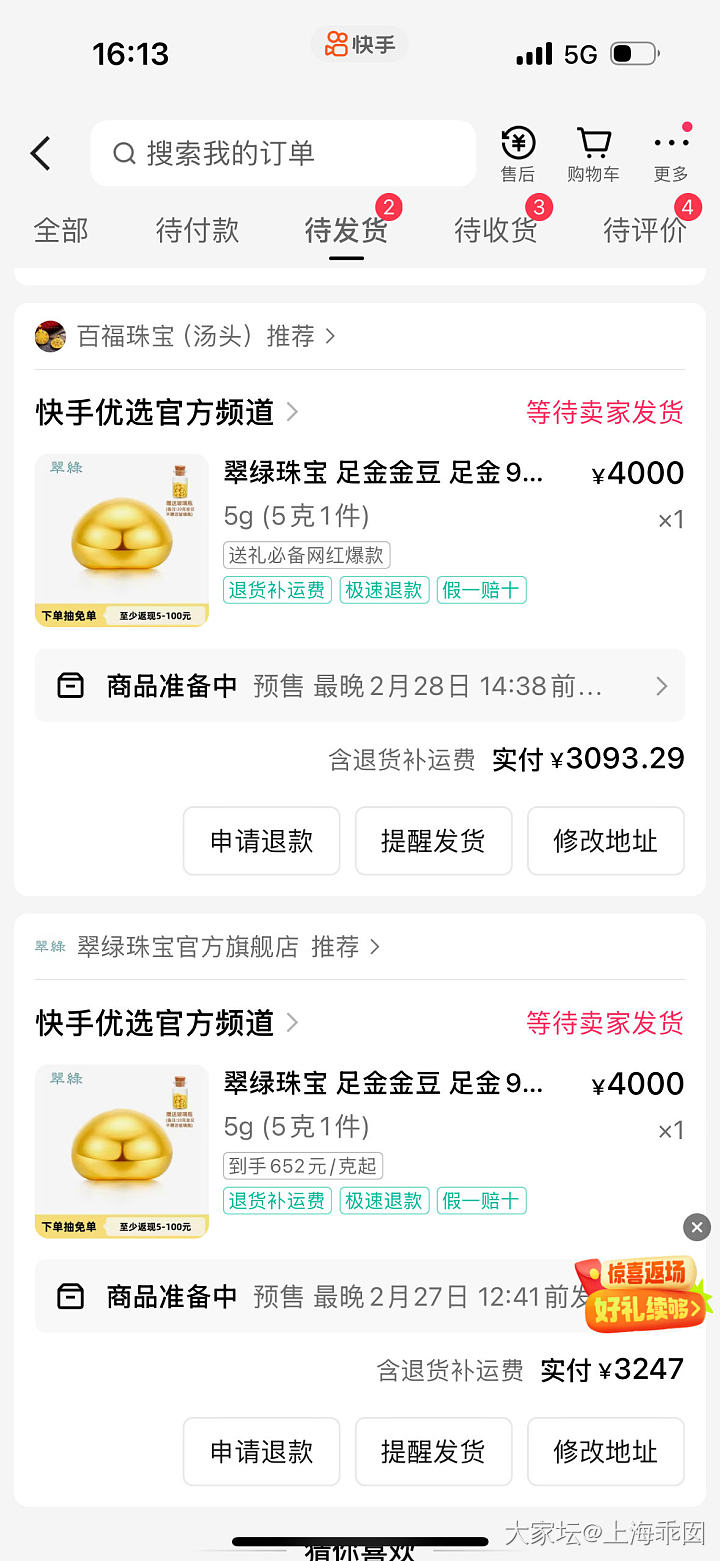The image size is (720, 1561).
Task: Change address 修改地址 on the ¥3247 order
Action: [605, 1451]
